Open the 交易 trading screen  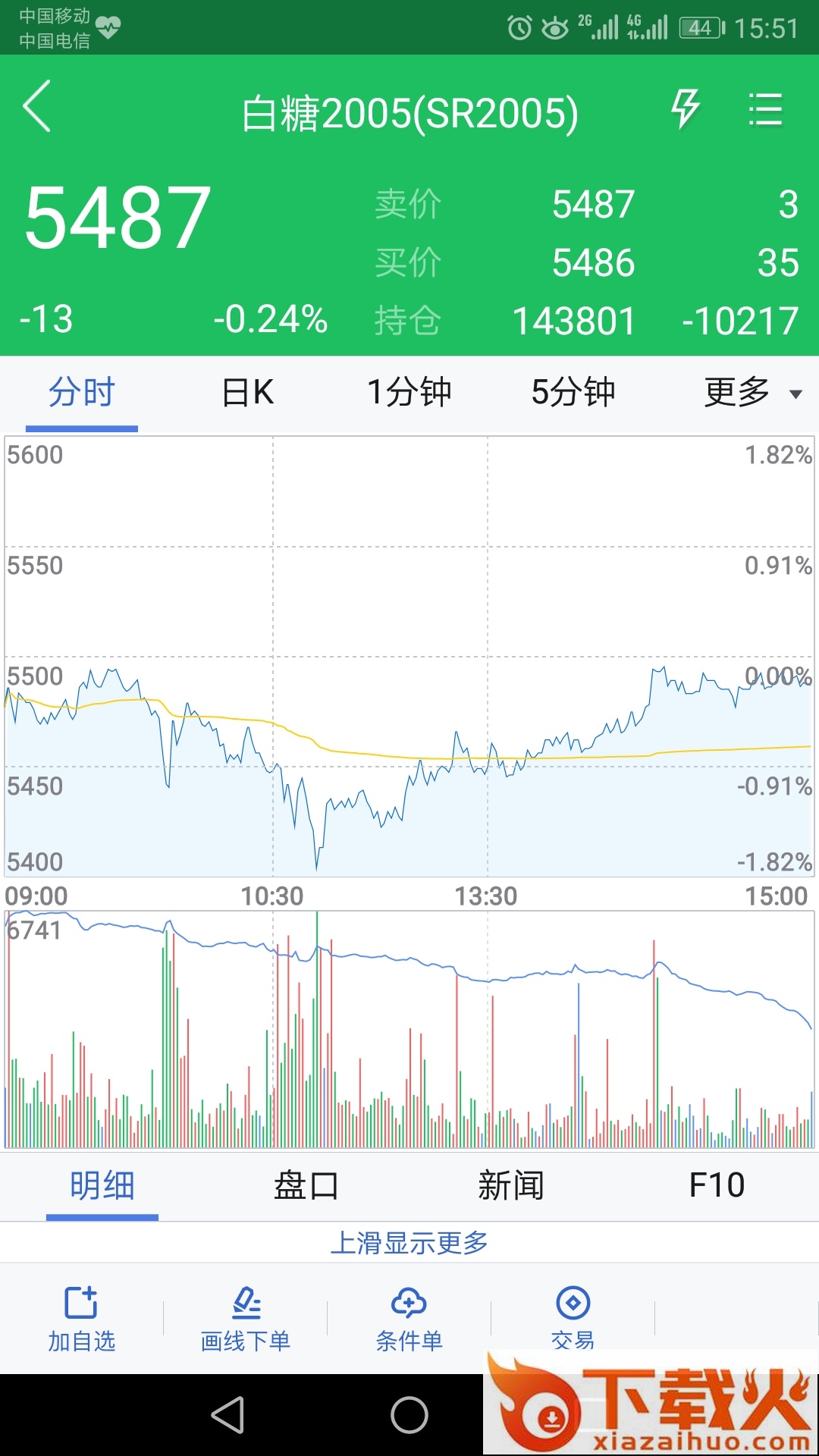click(573, 1316)
